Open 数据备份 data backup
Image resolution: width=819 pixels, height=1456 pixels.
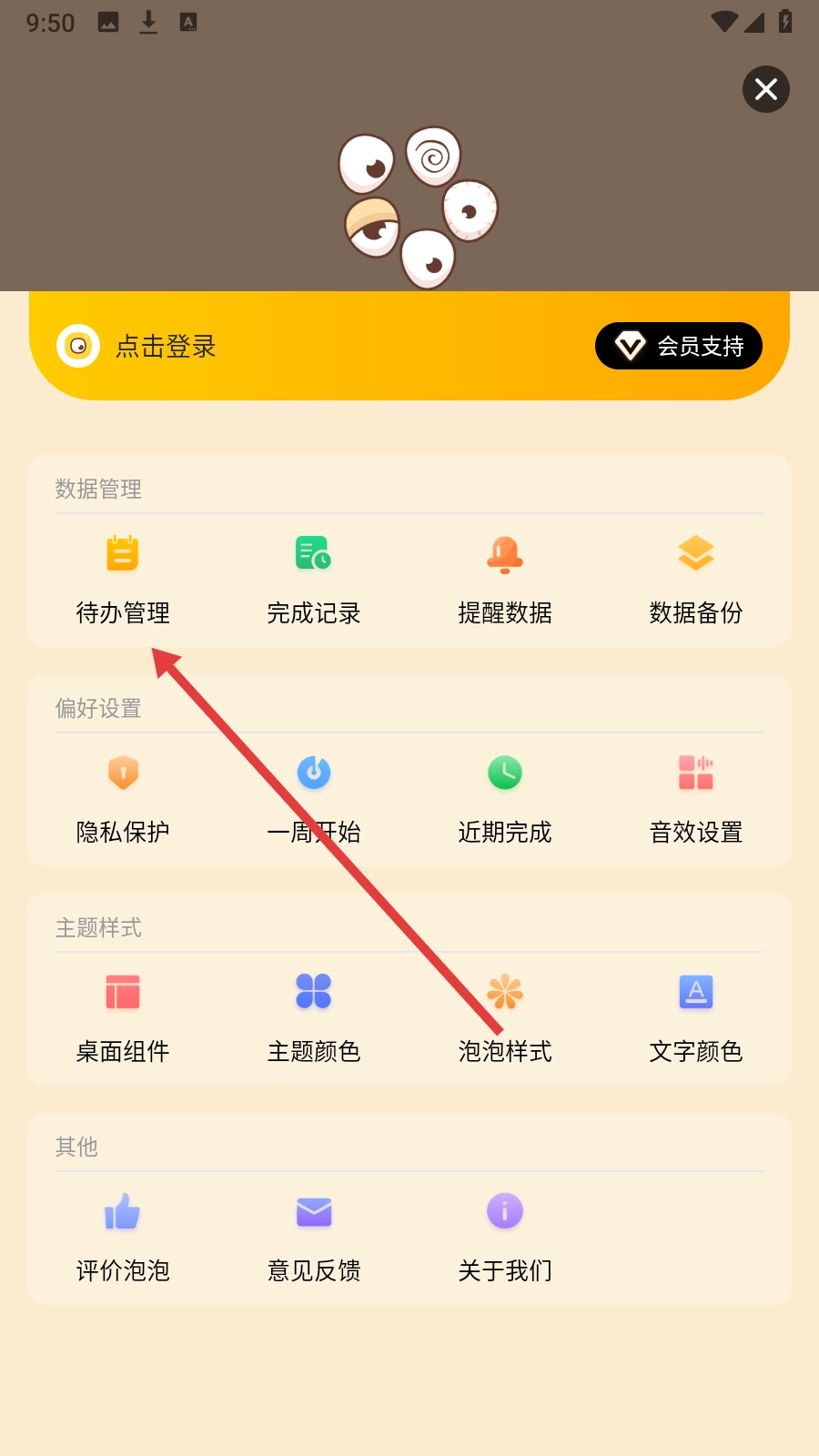[696, 579]
